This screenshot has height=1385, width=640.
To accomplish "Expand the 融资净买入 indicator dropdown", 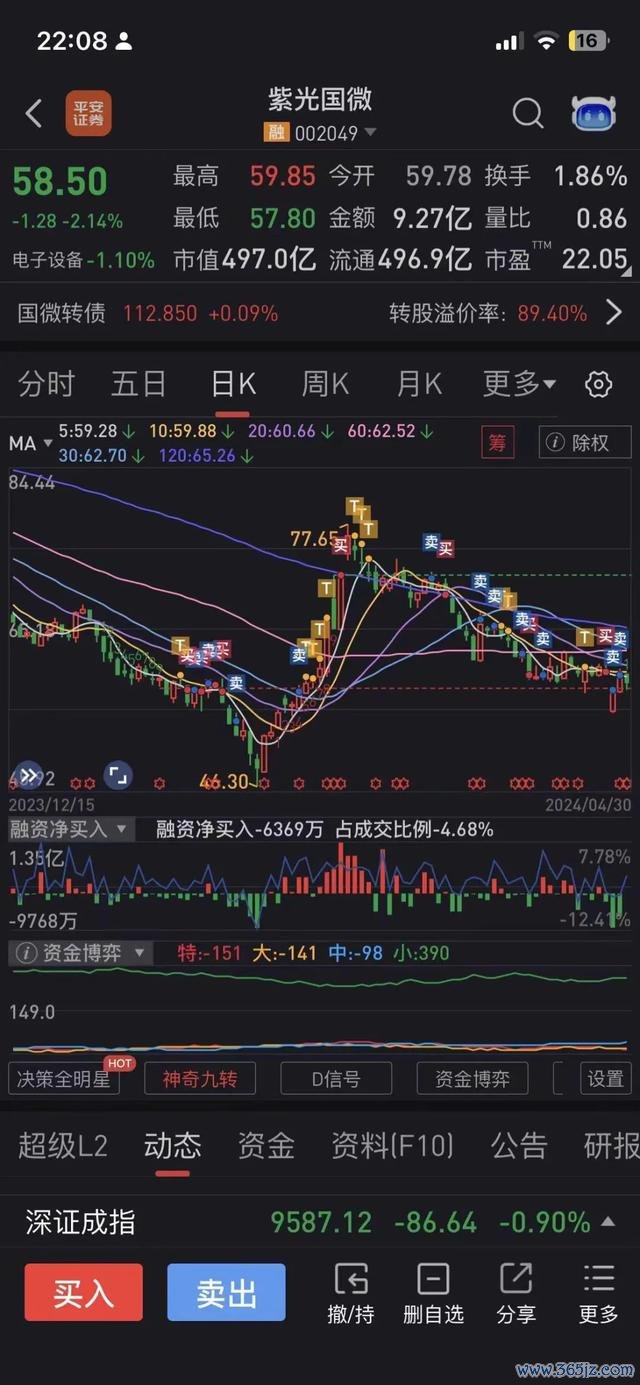I will [70, 829].
